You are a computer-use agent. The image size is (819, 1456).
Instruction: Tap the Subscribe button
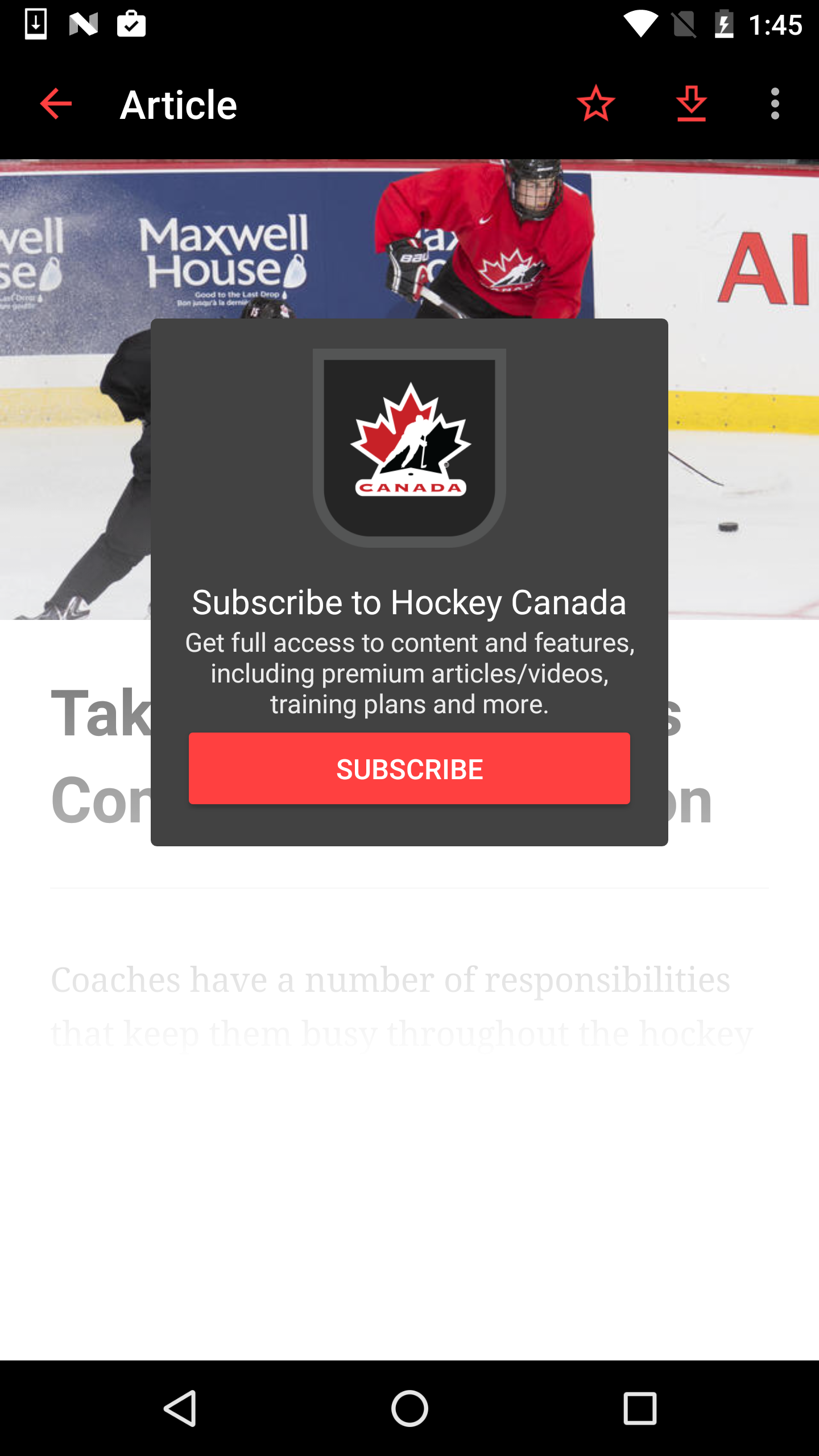pyautogui.click(x=409, y=768)
